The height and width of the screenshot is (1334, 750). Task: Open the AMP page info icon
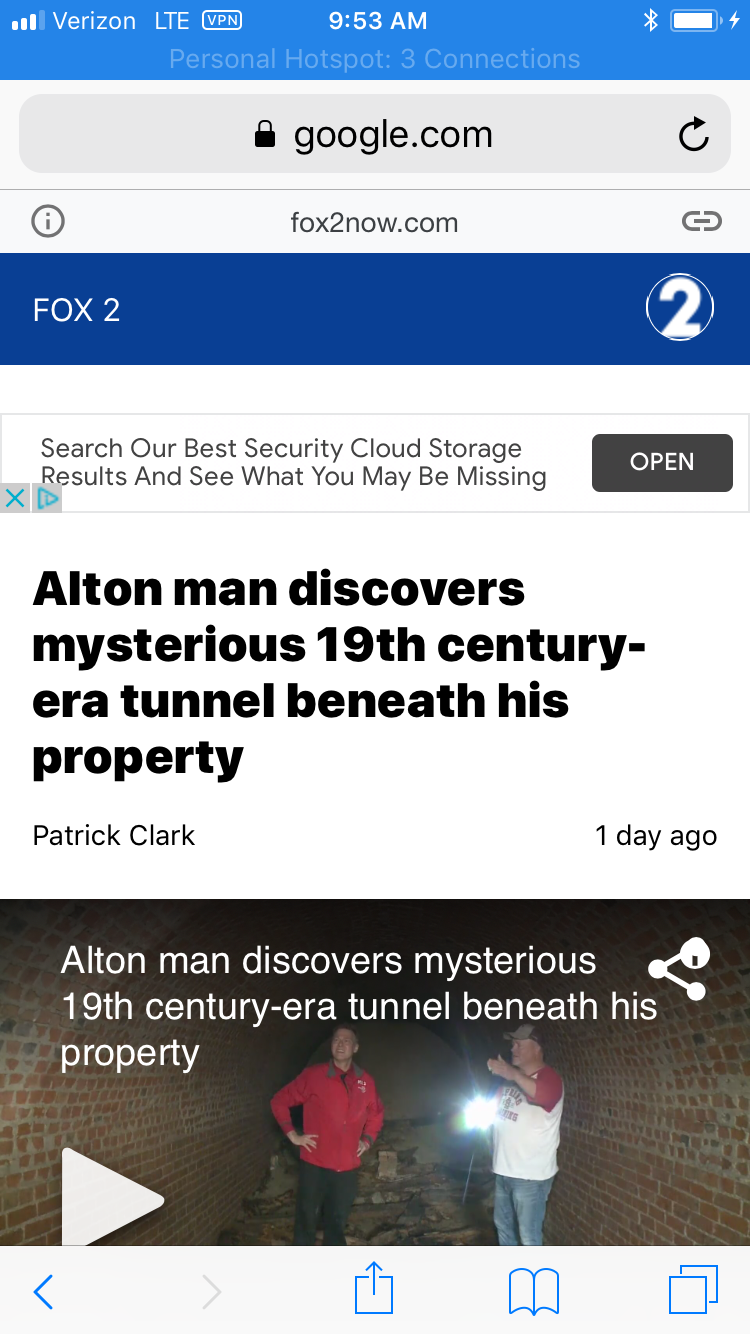coord(48,221)
